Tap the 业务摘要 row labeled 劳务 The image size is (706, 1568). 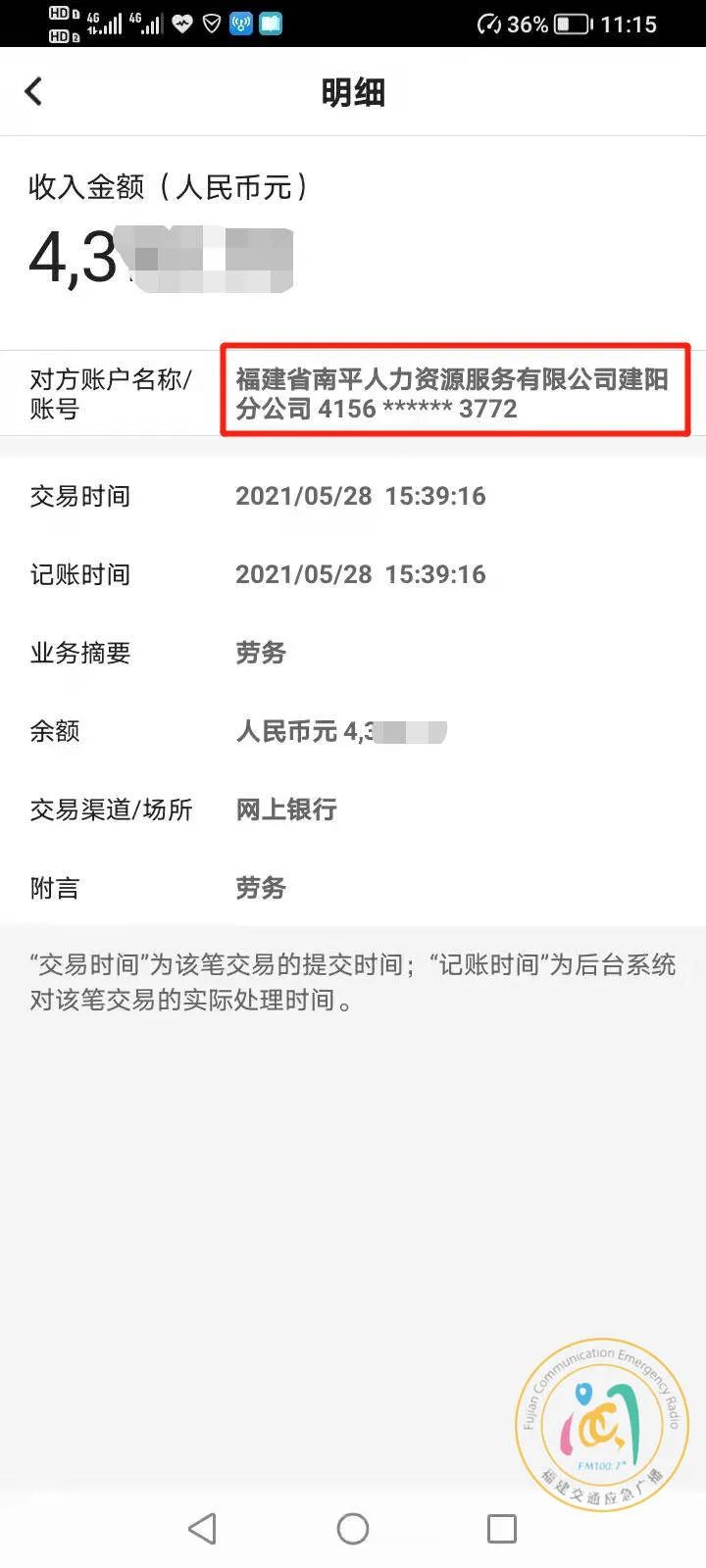point(260,653)
